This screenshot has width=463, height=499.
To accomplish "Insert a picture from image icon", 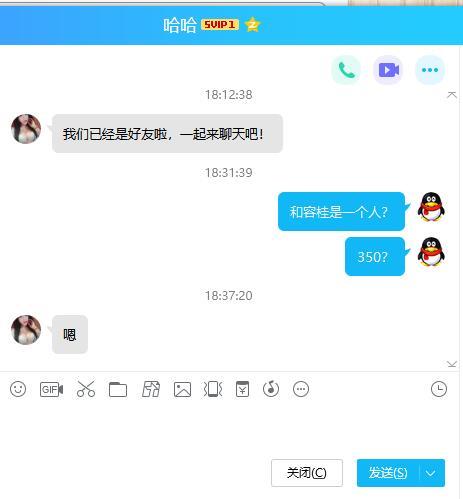I will 182,389.
